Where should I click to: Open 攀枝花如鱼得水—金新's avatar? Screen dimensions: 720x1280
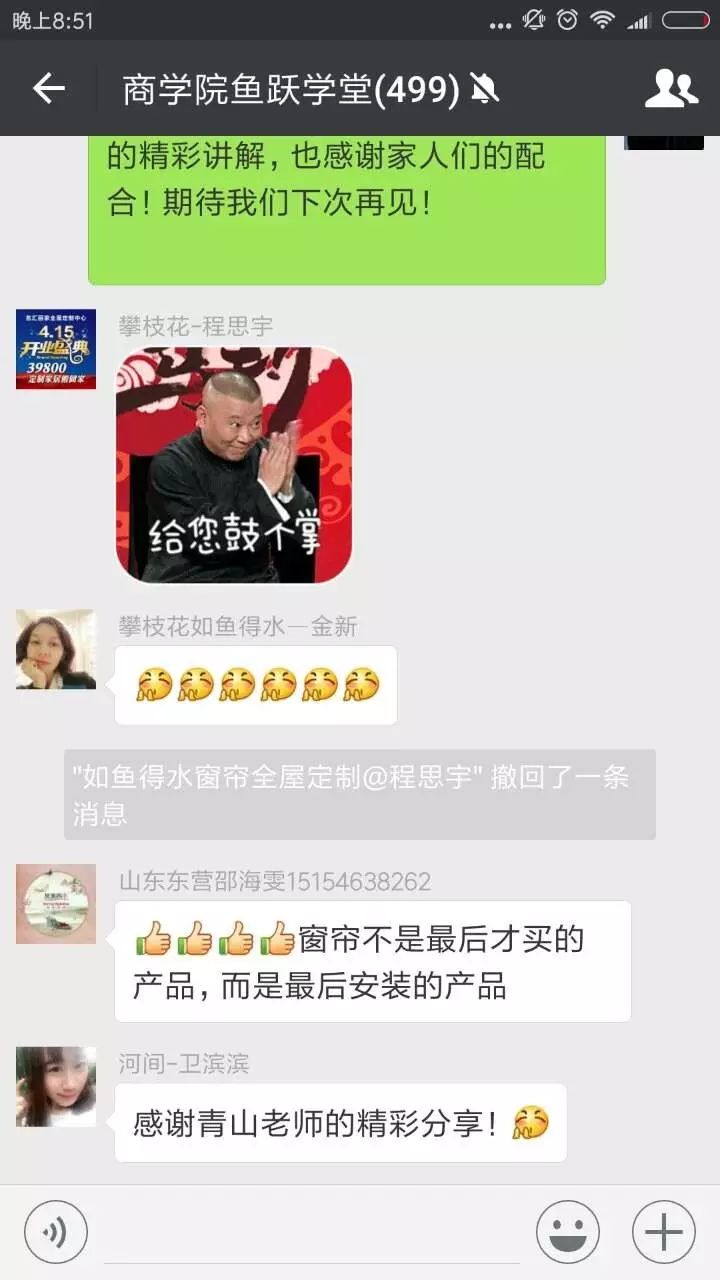[x=56, y=649]
